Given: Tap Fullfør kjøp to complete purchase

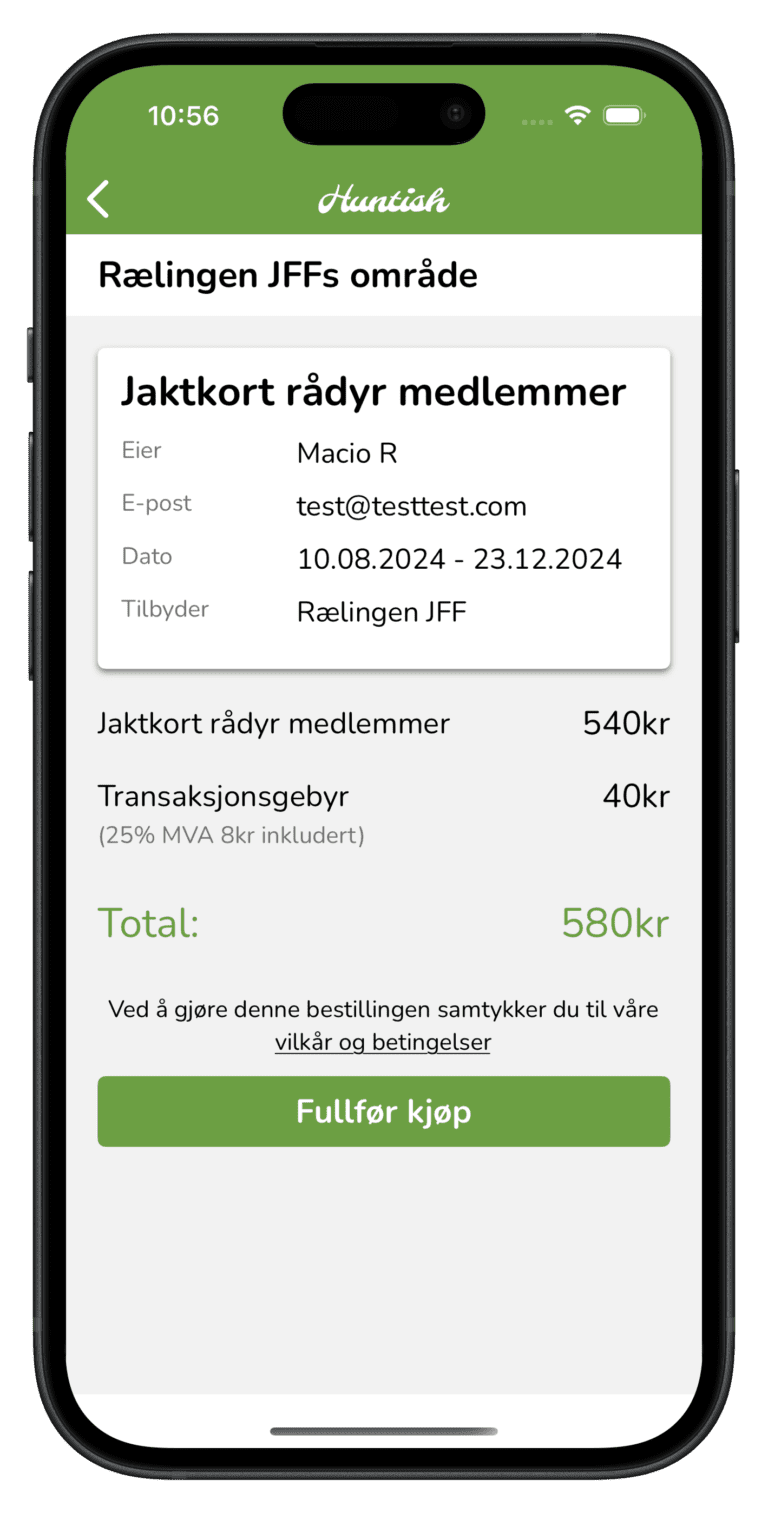Looking at the screenshot, I should click(x=383, y=1111).
